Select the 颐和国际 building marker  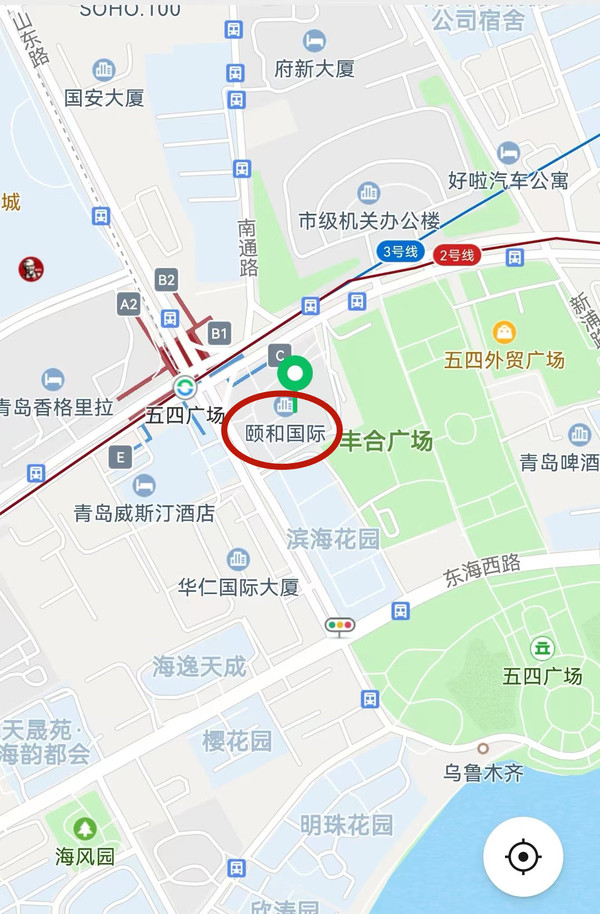pyautogui.click(x=285, y=406)
